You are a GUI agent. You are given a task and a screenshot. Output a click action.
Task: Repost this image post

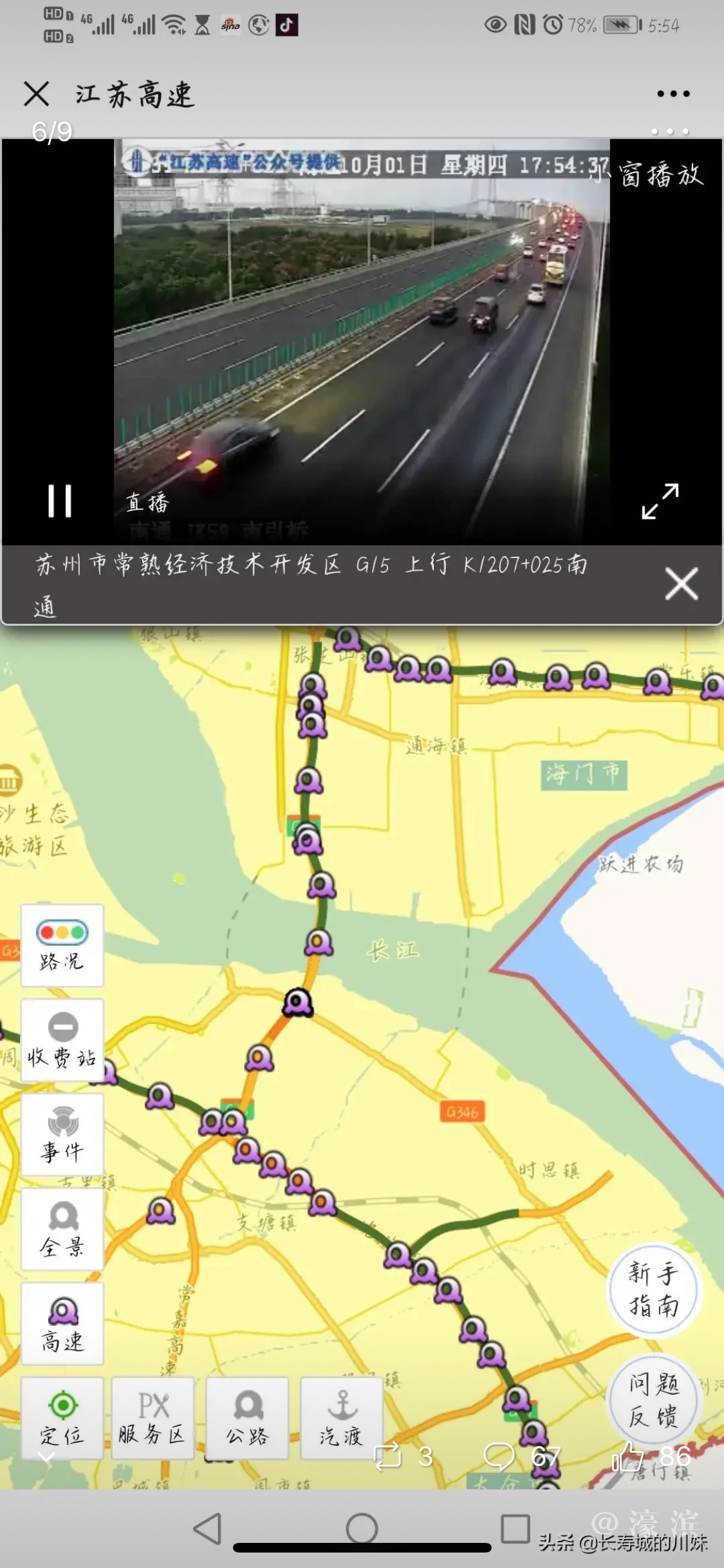388,1457
